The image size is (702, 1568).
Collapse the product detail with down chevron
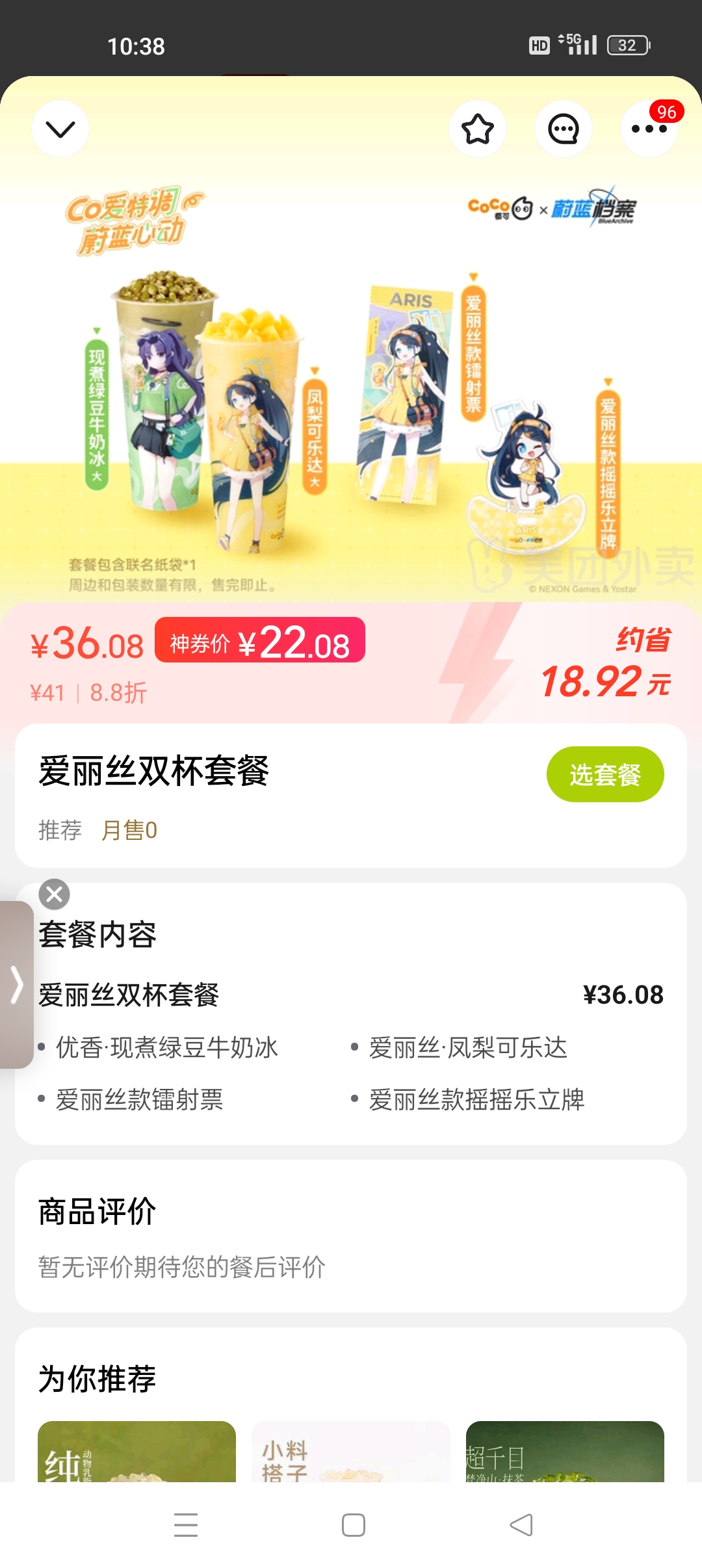60,129
